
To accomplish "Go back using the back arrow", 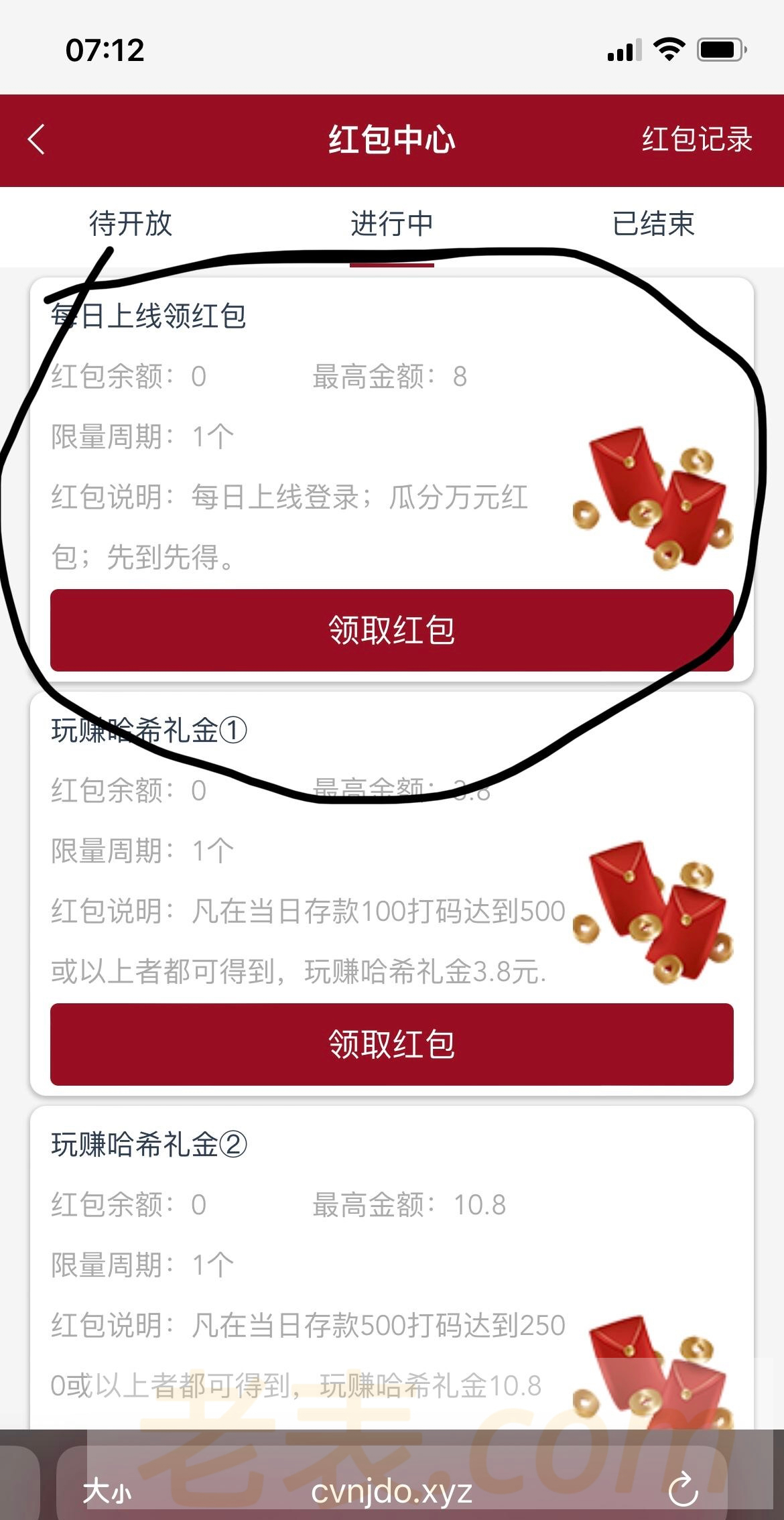I will point(37,140).
